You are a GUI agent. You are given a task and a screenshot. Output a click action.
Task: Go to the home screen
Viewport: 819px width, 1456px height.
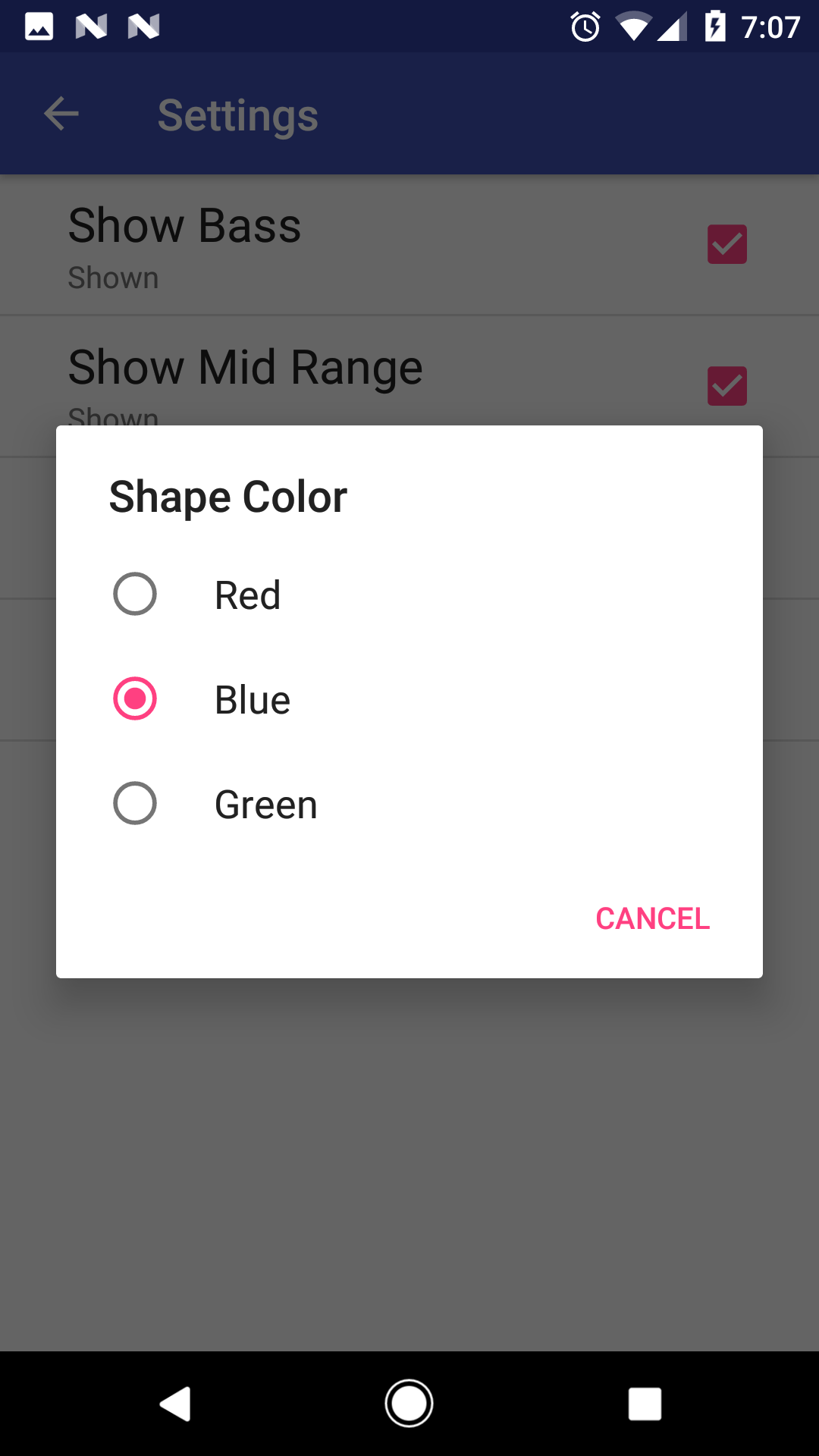(x=409, y=1404)
